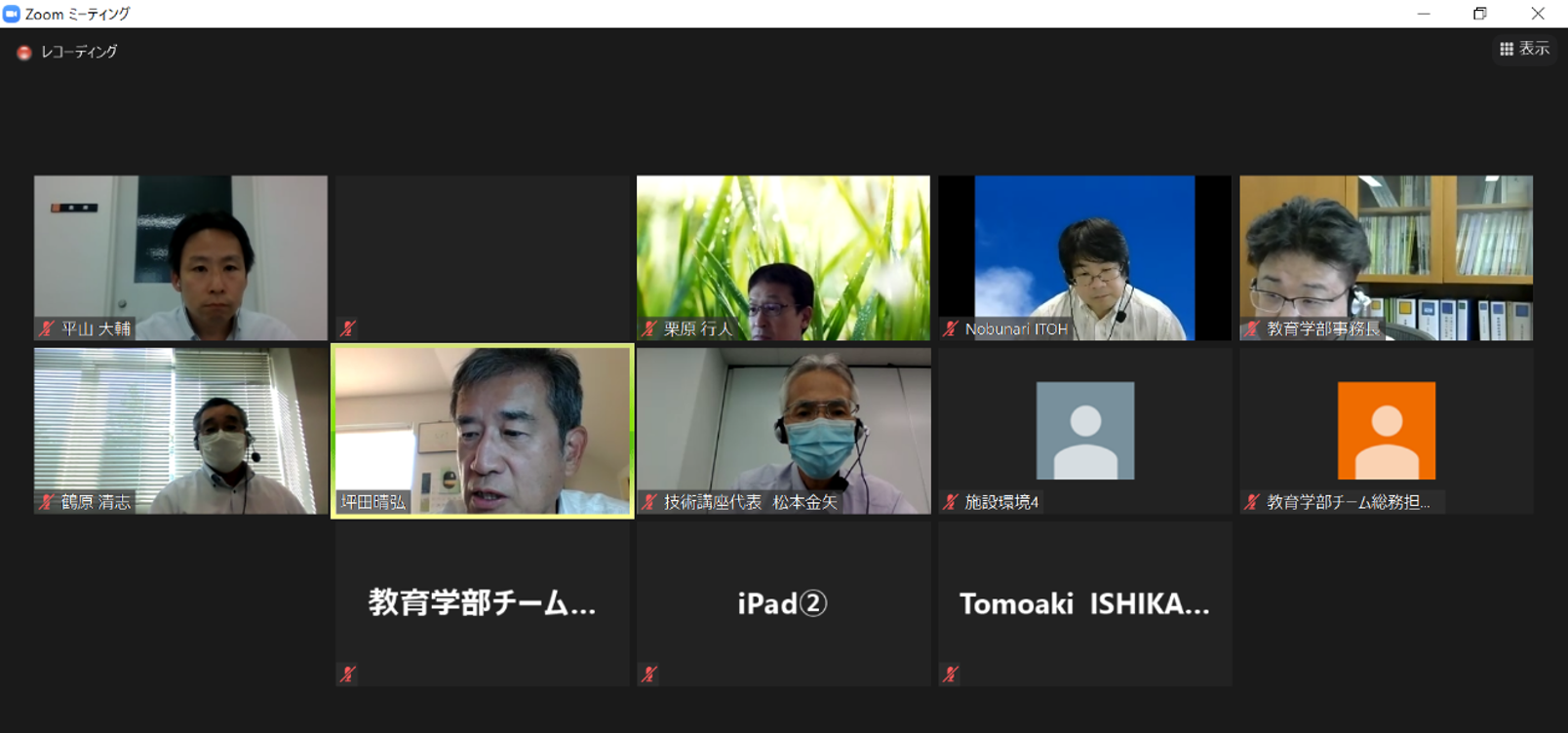
Task: Select the video tile of 平山 大輔
Action: point(180,257)
